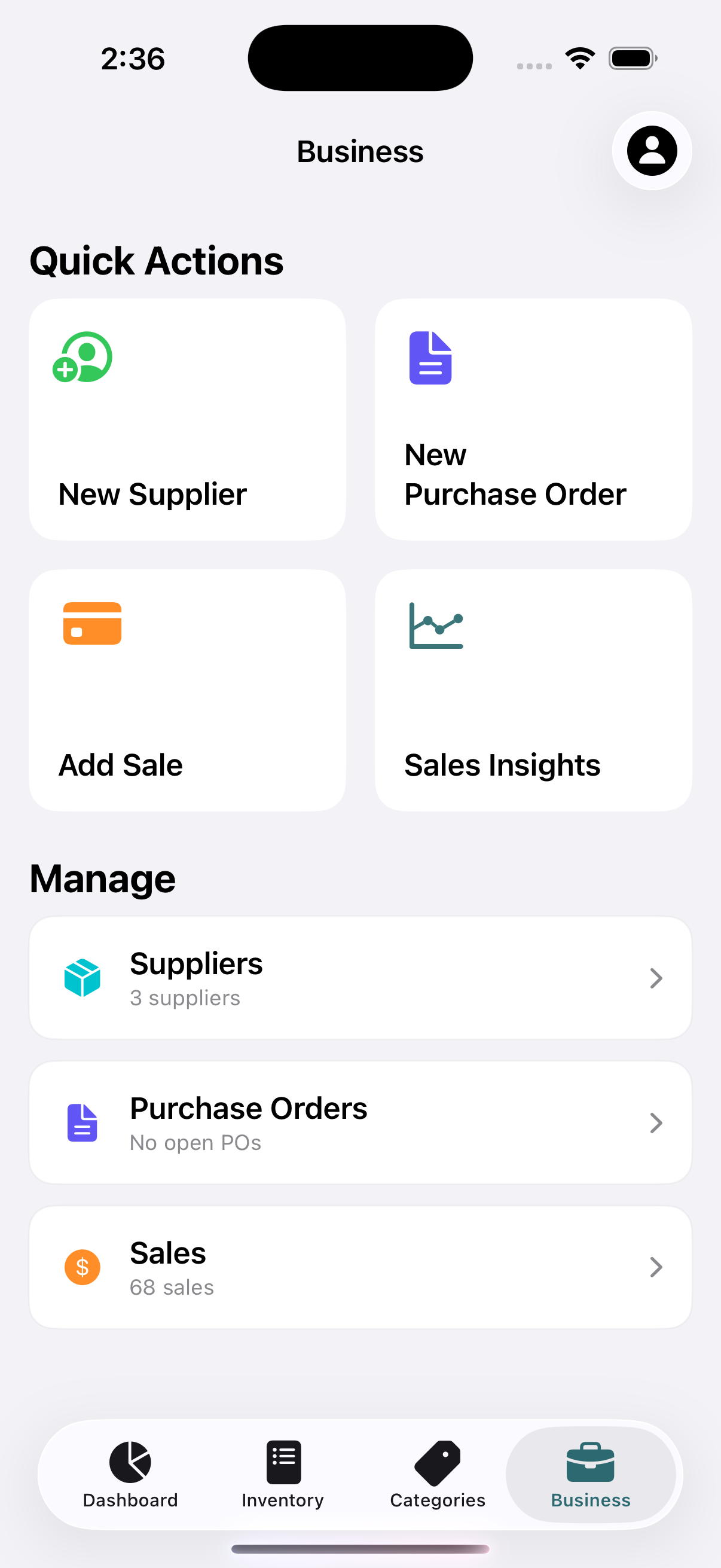Open Sales Insights via the chart icon
This screenshot has height=1568, width=721.
click(435, 626)
